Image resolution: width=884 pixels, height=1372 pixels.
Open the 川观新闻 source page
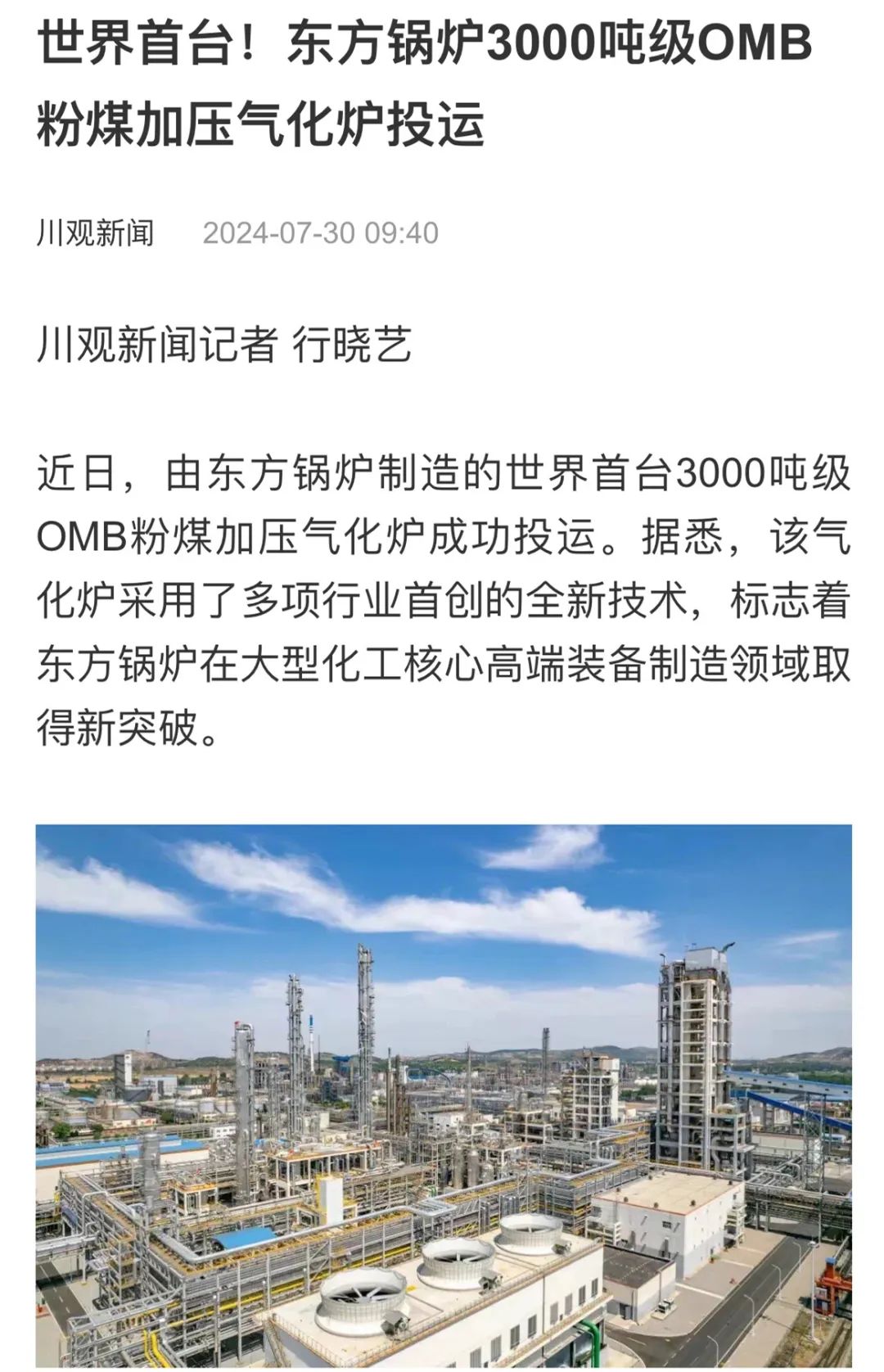pyautogui.click(x=95, y=233)
